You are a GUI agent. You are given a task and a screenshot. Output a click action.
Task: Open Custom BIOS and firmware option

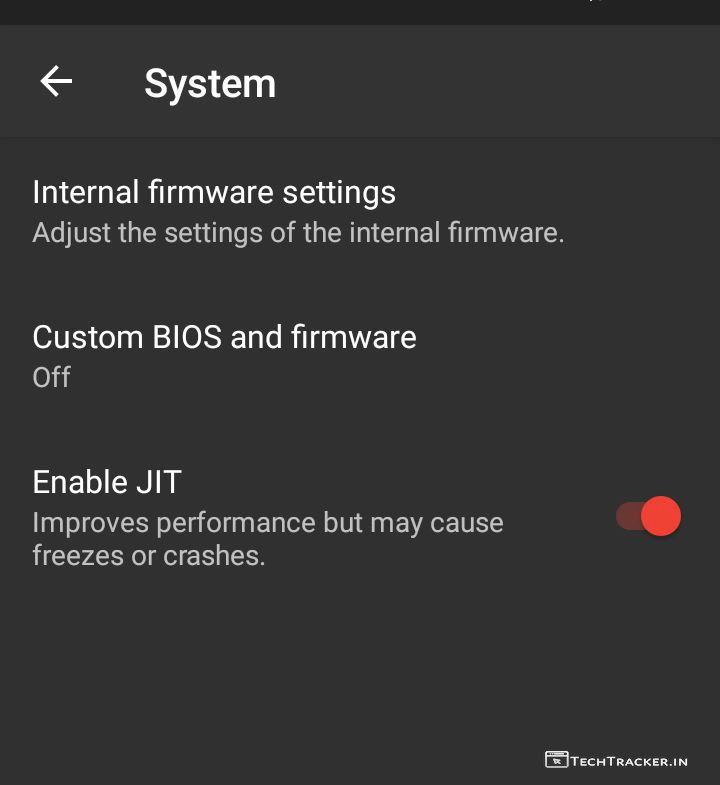224,355
